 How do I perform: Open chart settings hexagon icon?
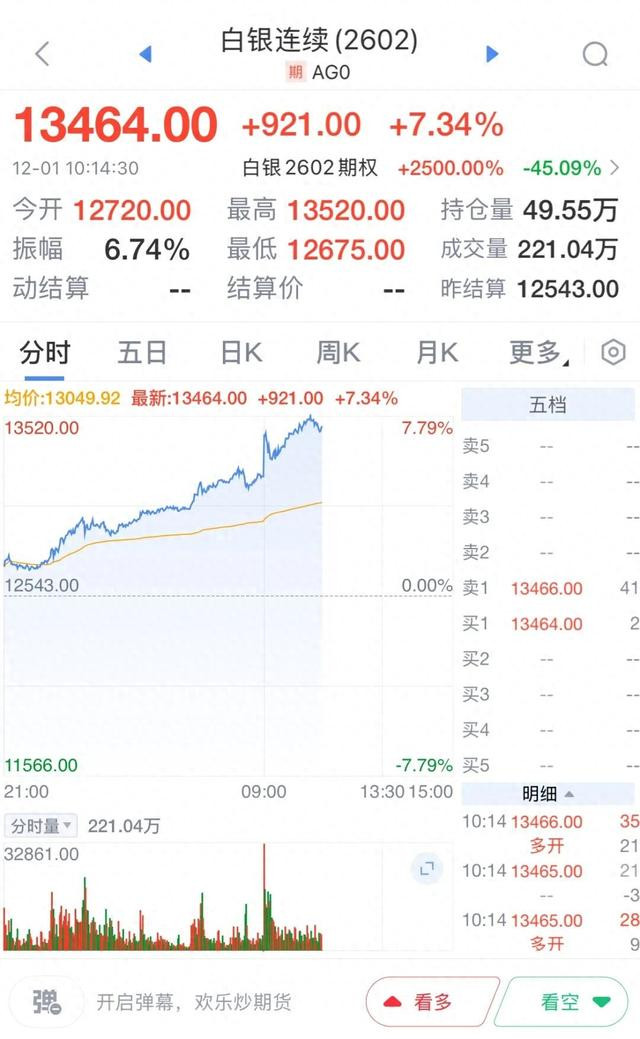coord(613,352)
